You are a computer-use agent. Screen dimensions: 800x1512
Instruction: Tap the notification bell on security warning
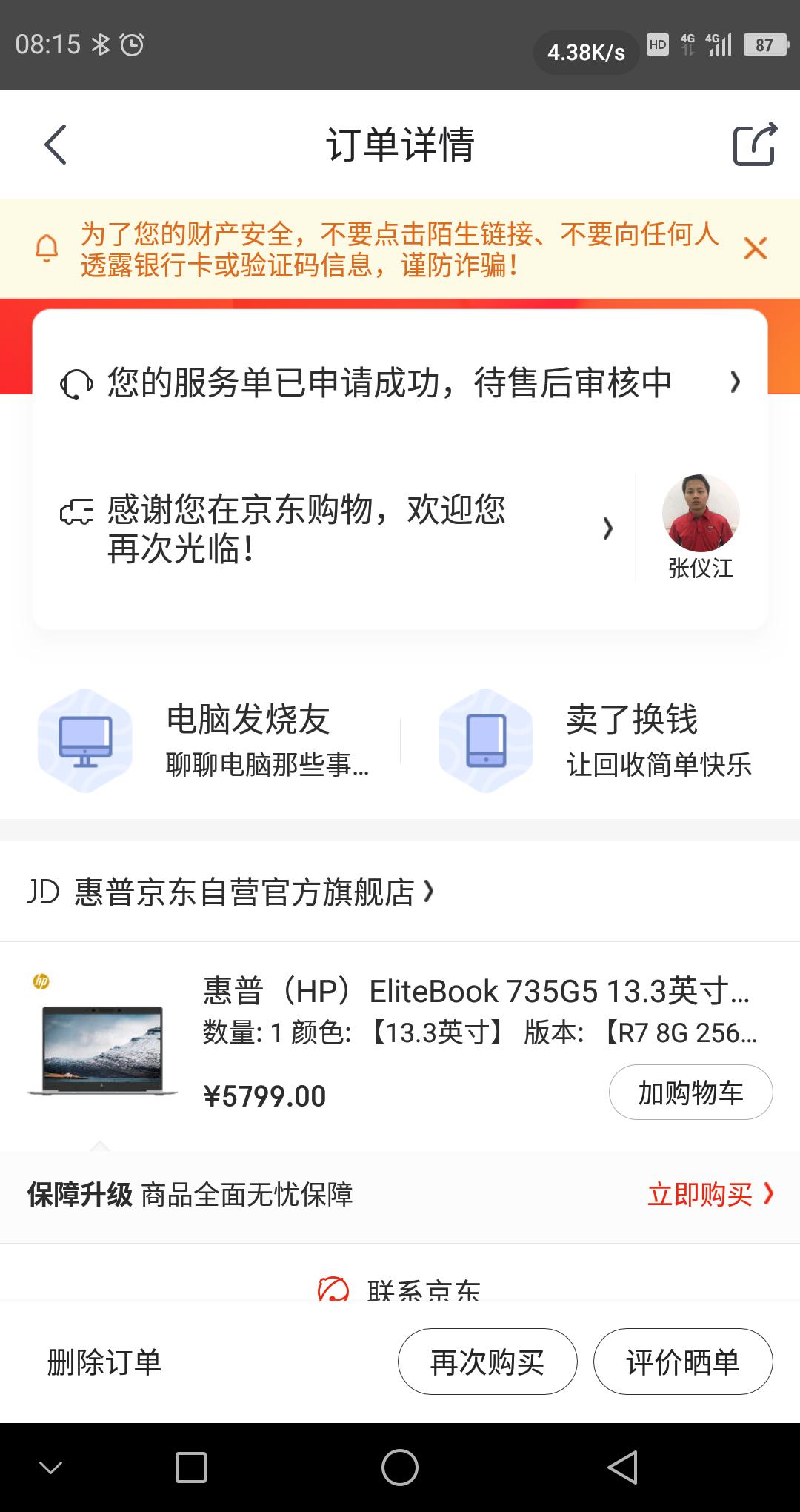[x=47, y=249]
